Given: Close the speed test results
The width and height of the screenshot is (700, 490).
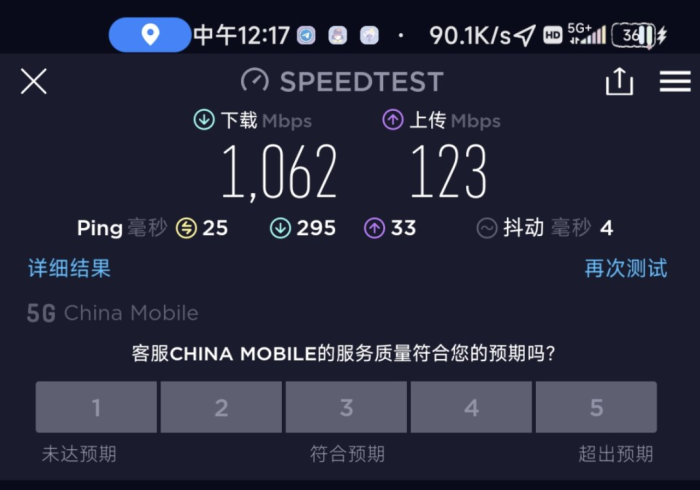Looking at the screenshot, I should coord(34,82).
